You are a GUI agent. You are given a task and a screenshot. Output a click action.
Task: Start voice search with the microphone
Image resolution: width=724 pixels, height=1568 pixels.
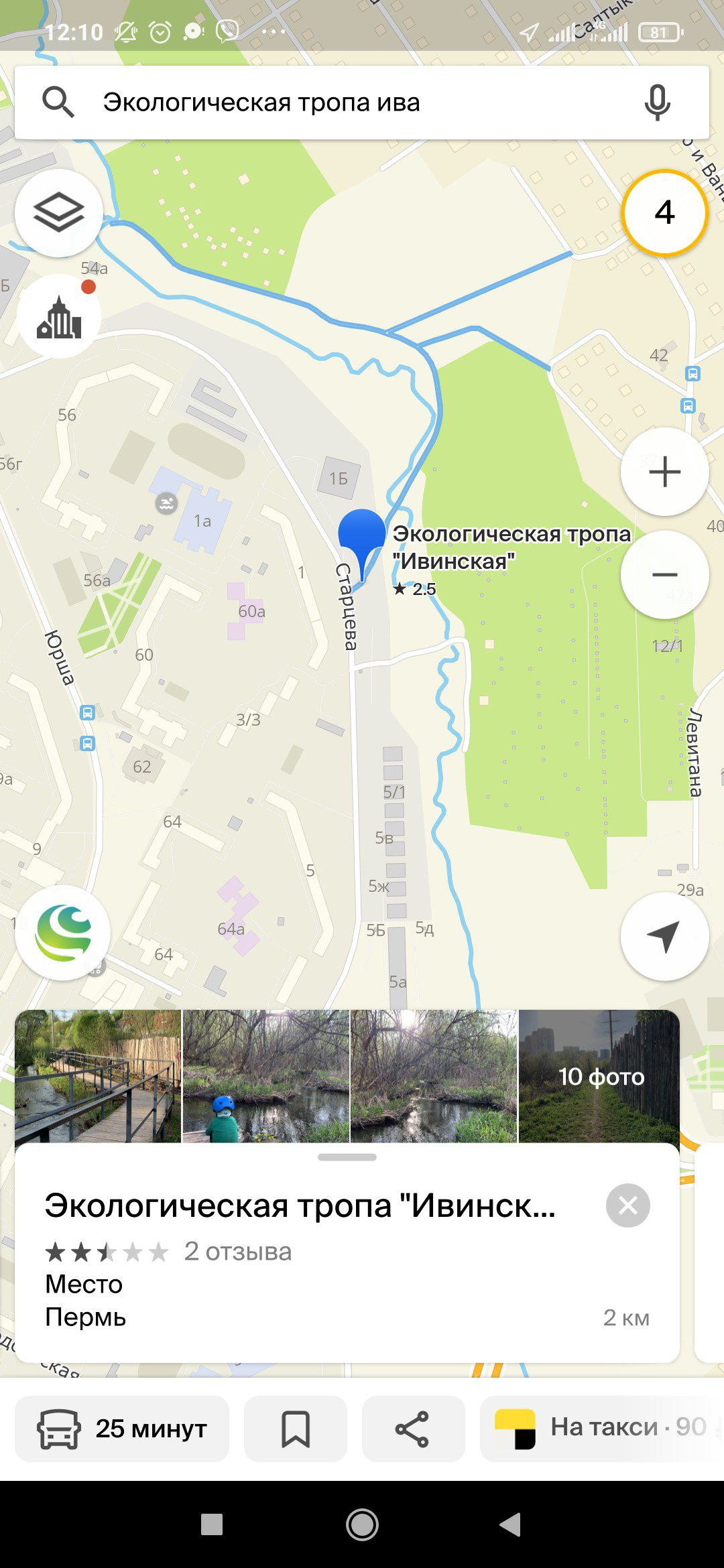click(x=657, y=103)
